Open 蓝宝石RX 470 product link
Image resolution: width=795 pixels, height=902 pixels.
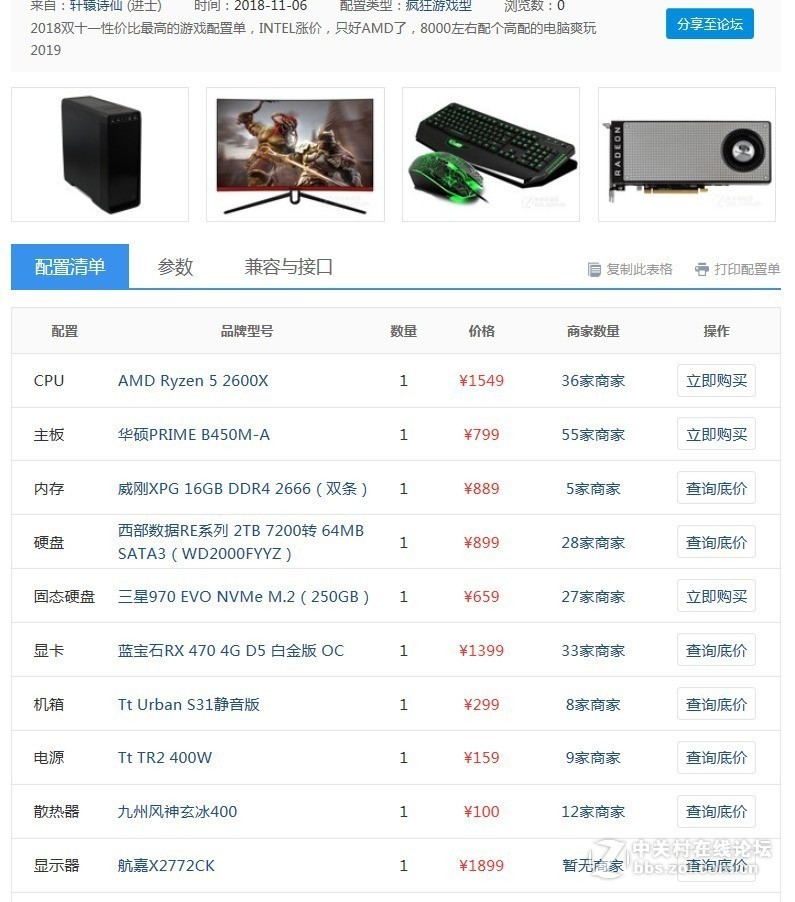[x=231, y=651]
